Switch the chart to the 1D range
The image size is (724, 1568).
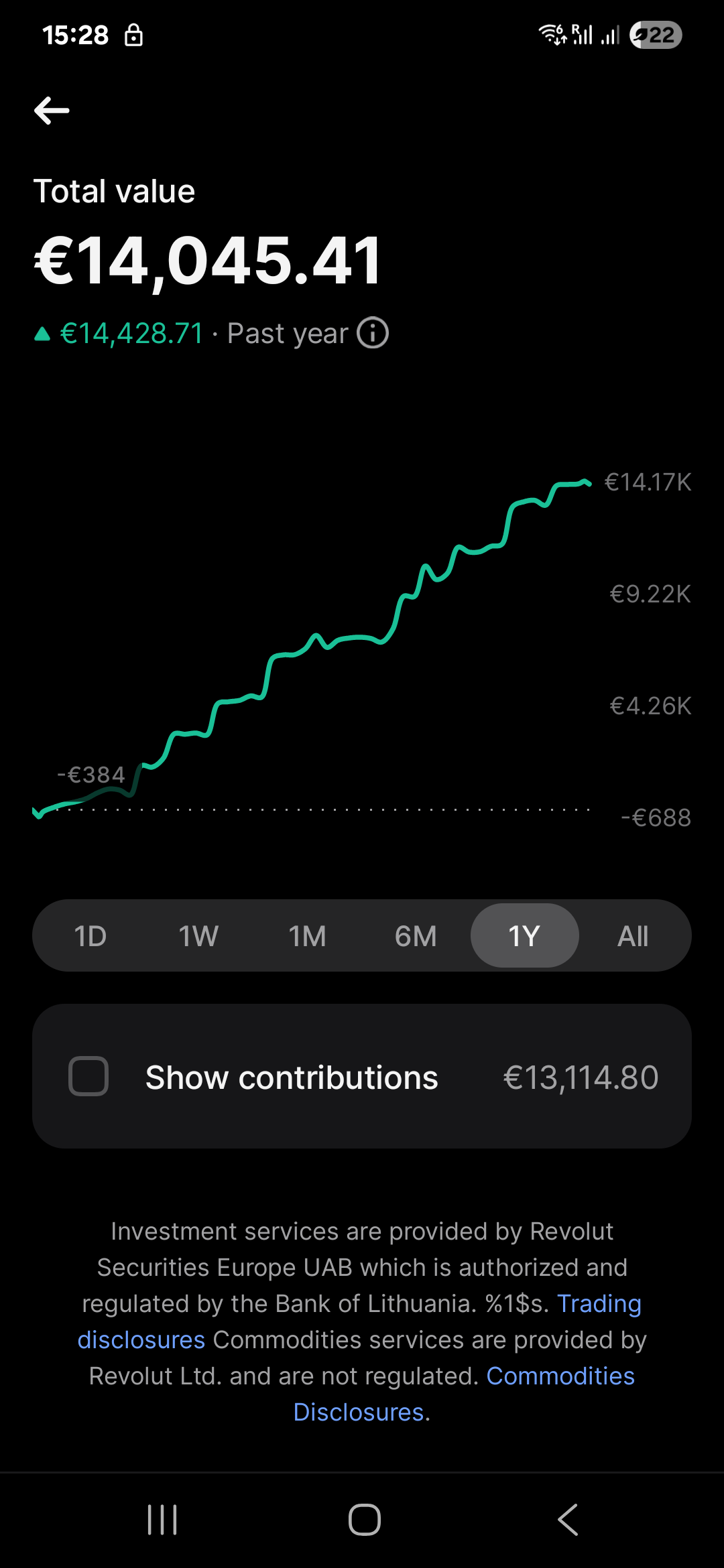click(90, 936)
